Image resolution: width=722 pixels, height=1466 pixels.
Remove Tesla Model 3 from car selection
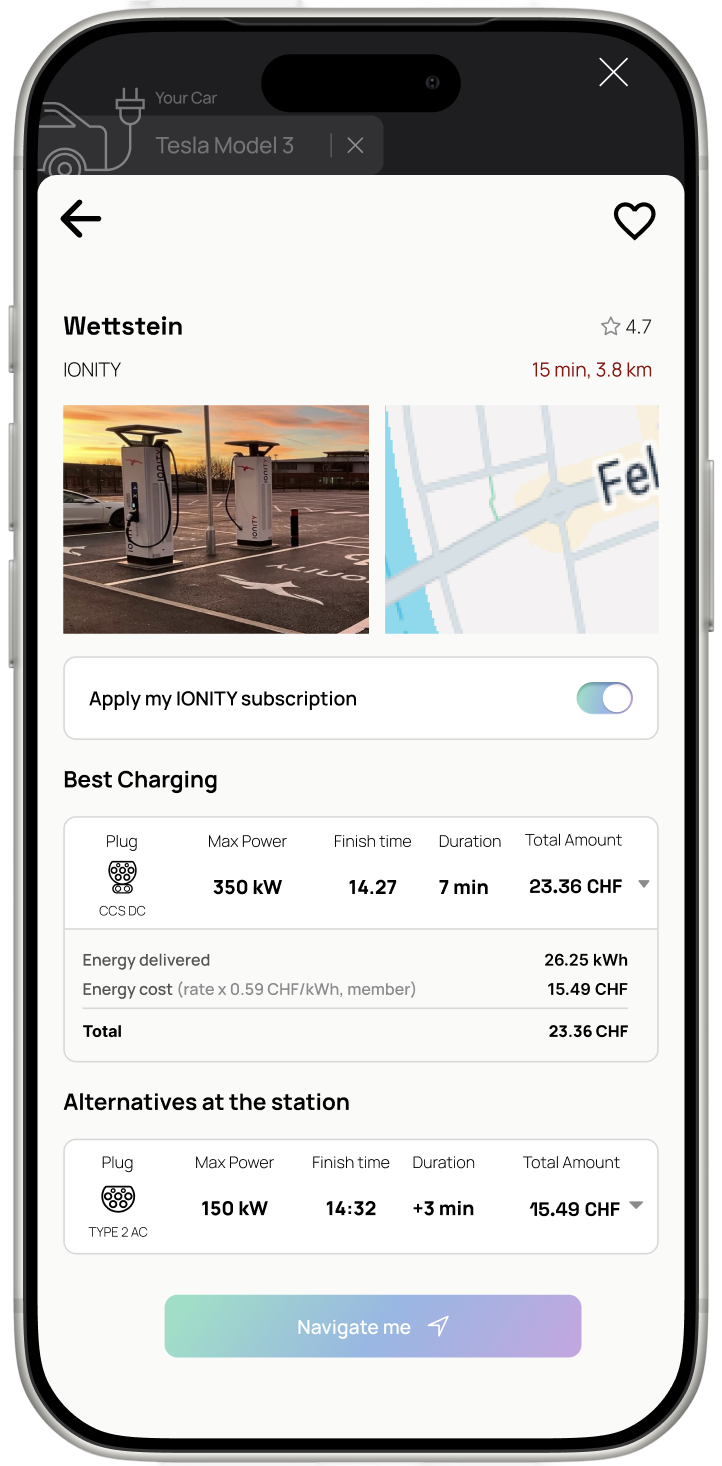[x=355, y=146]
